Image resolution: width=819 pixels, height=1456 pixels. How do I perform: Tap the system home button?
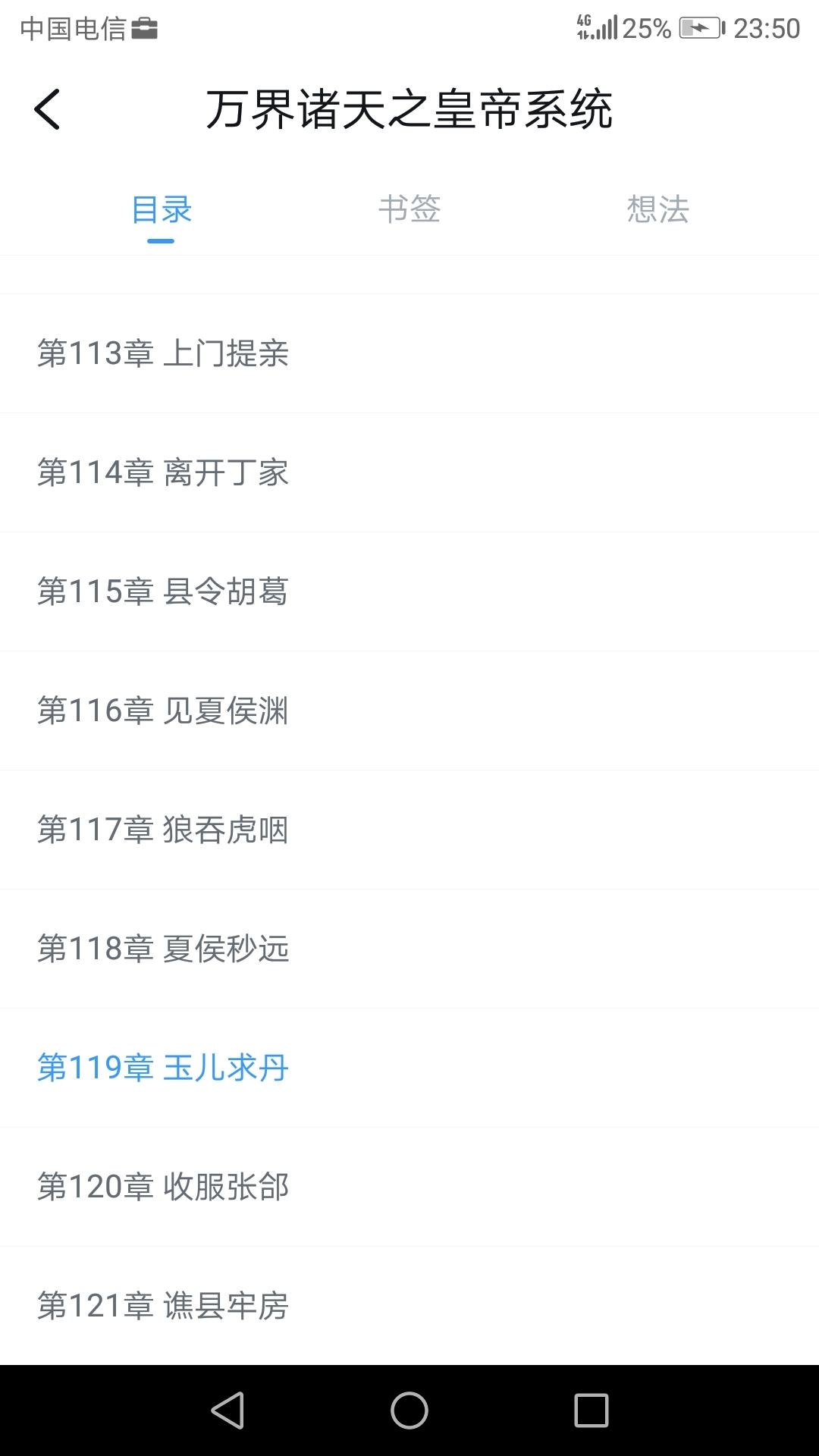[409, 1410]
